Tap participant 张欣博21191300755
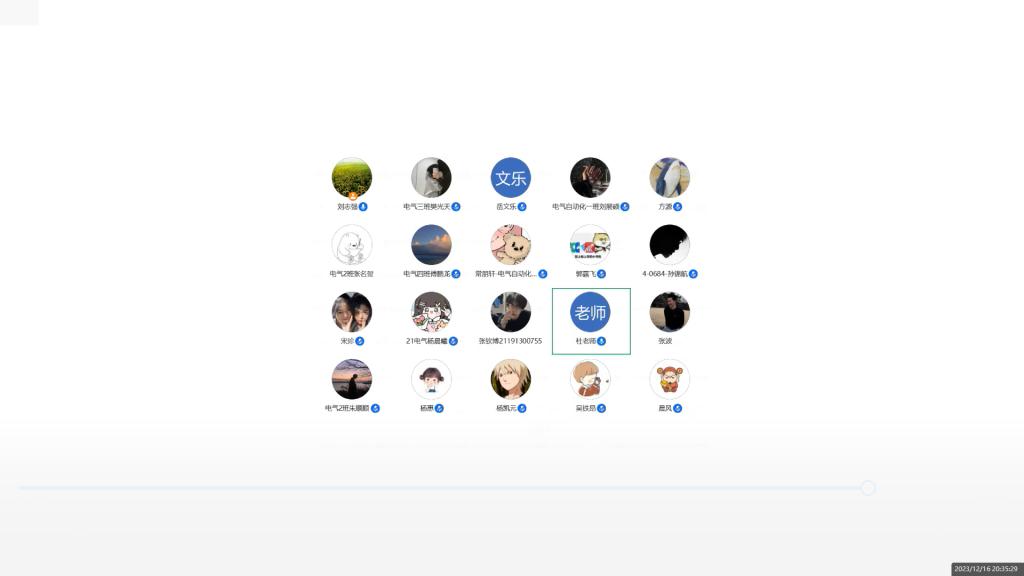Image resolution: width=1024 pixels, height=576 pixels. tap(511, 312)
